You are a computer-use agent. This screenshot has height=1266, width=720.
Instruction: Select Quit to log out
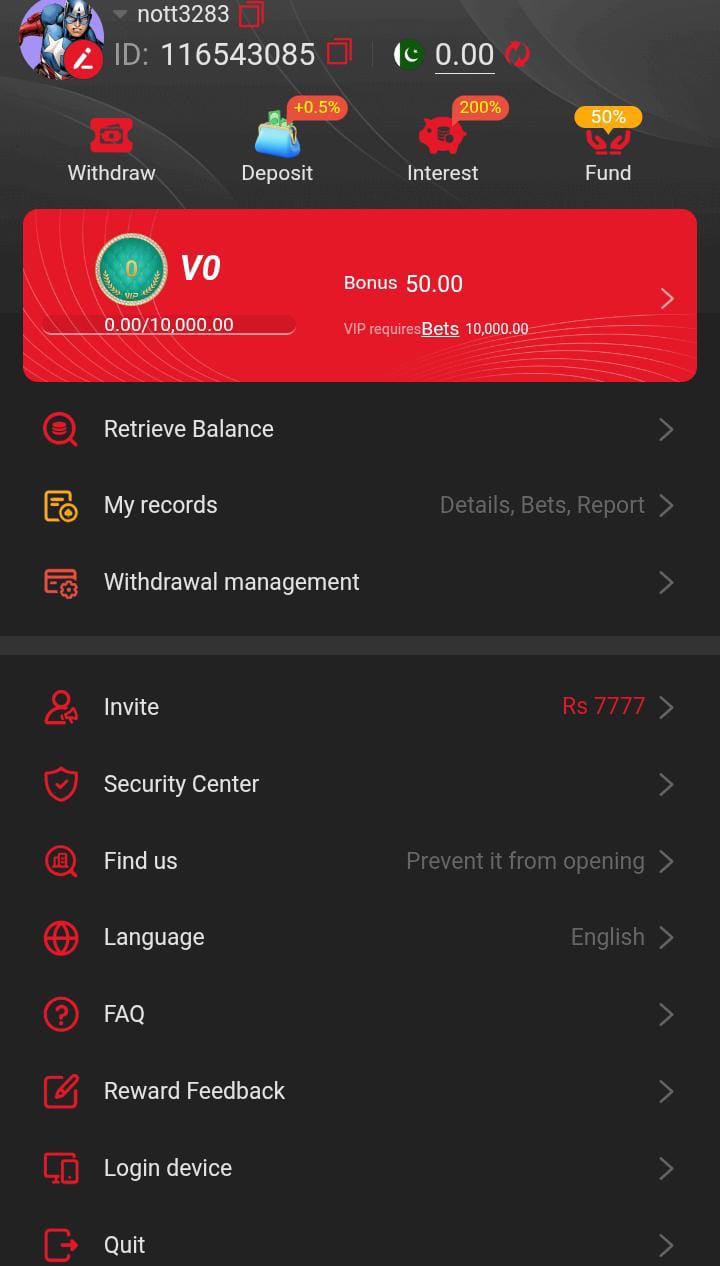click(360, 1245)
